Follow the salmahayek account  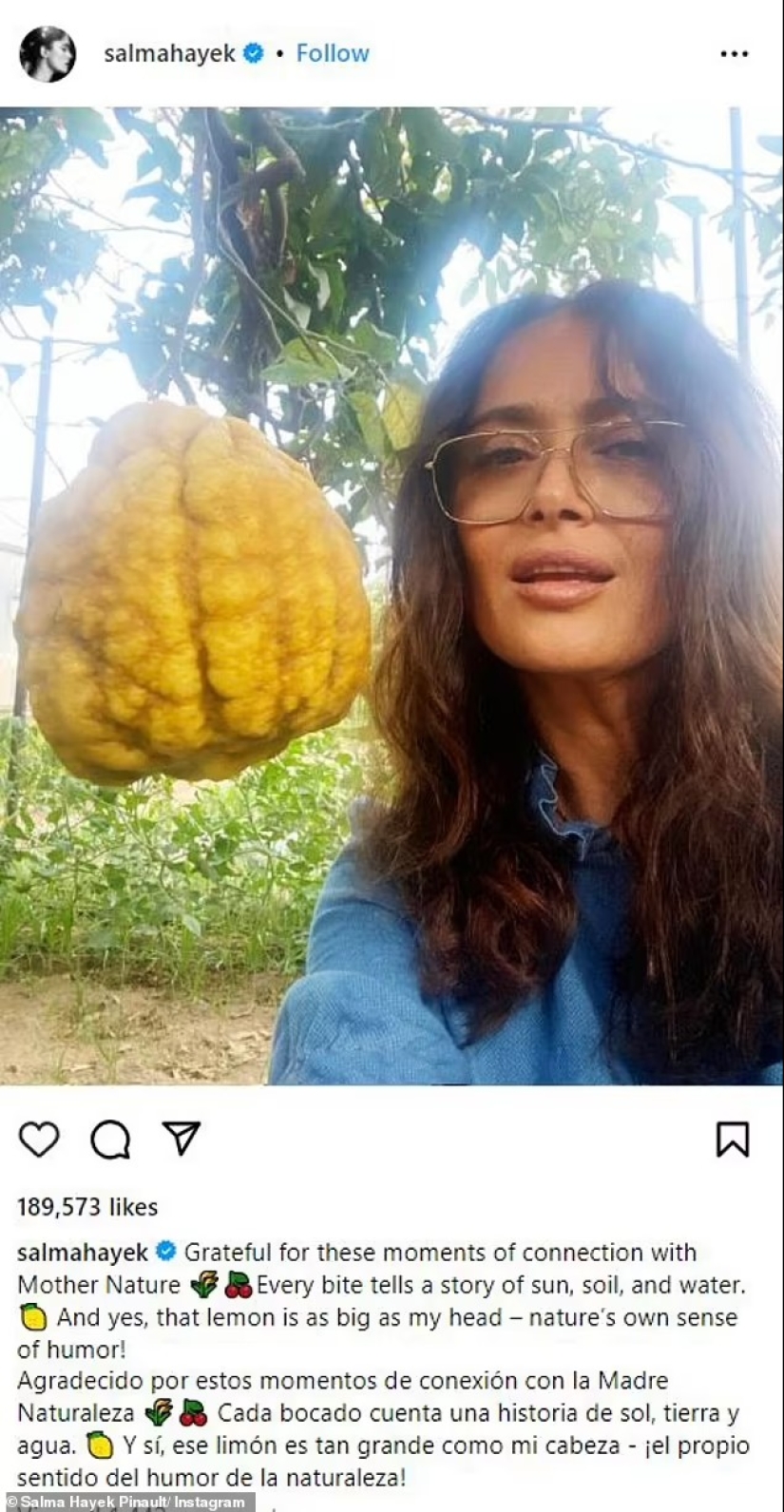(x=332, y=53)
